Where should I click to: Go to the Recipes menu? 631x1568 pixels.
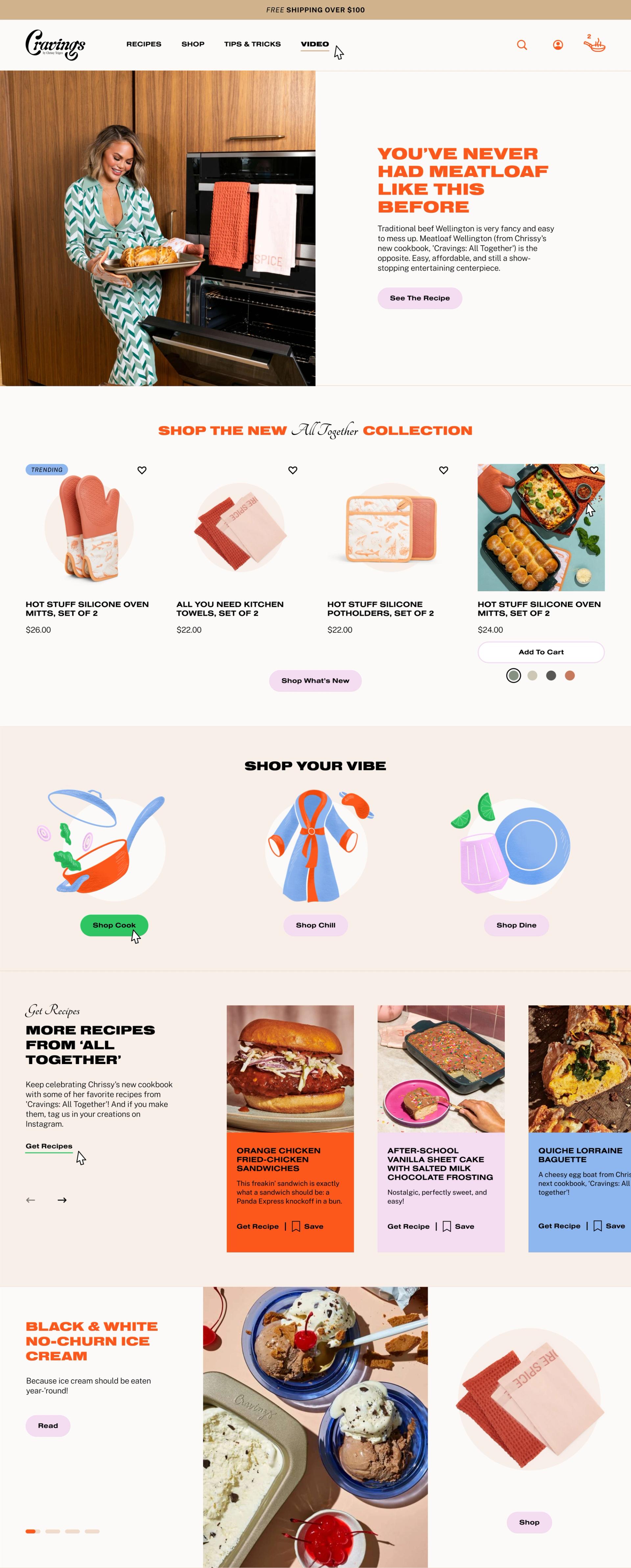pyautogui.click(x=144, y=44)
